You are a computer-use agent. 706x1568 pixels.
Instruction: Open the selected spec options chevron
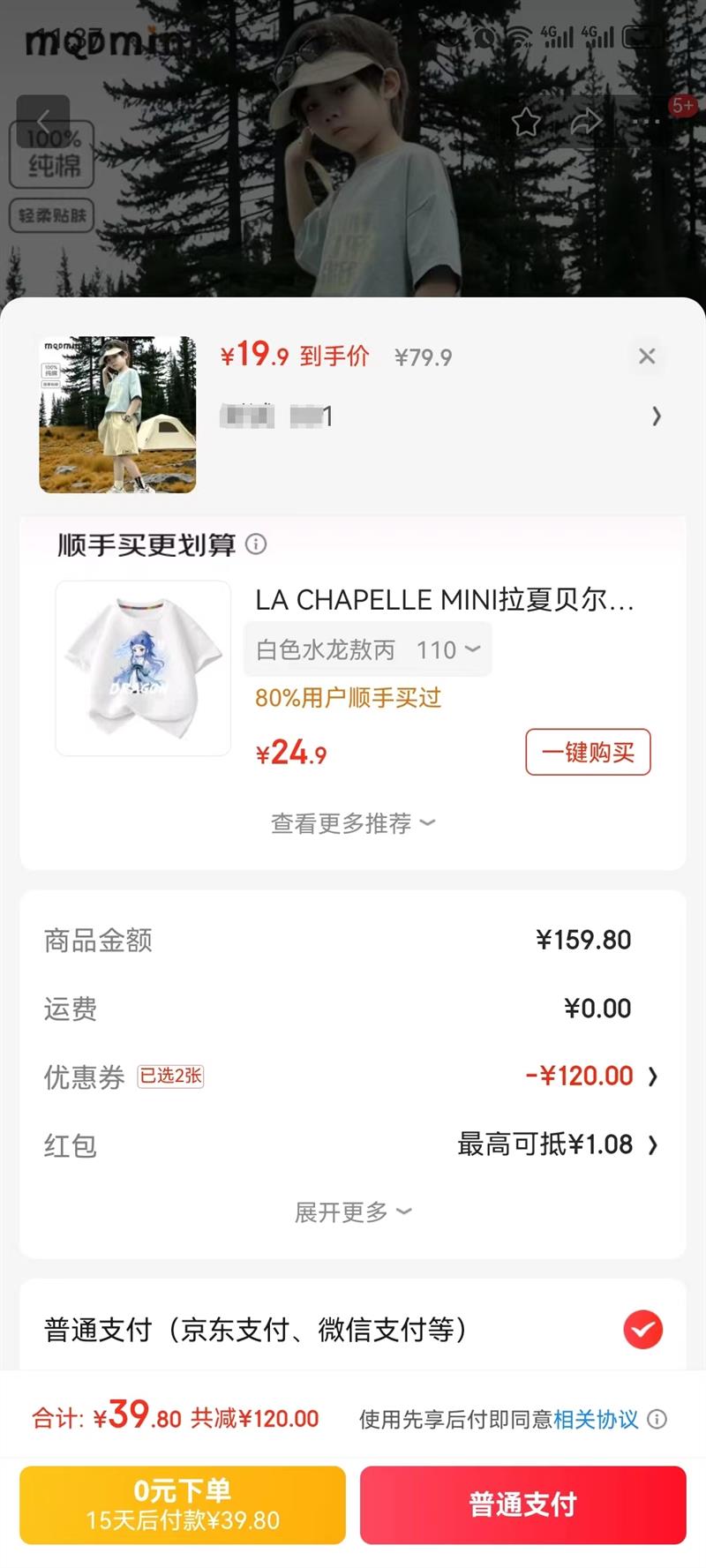[656, 416]
